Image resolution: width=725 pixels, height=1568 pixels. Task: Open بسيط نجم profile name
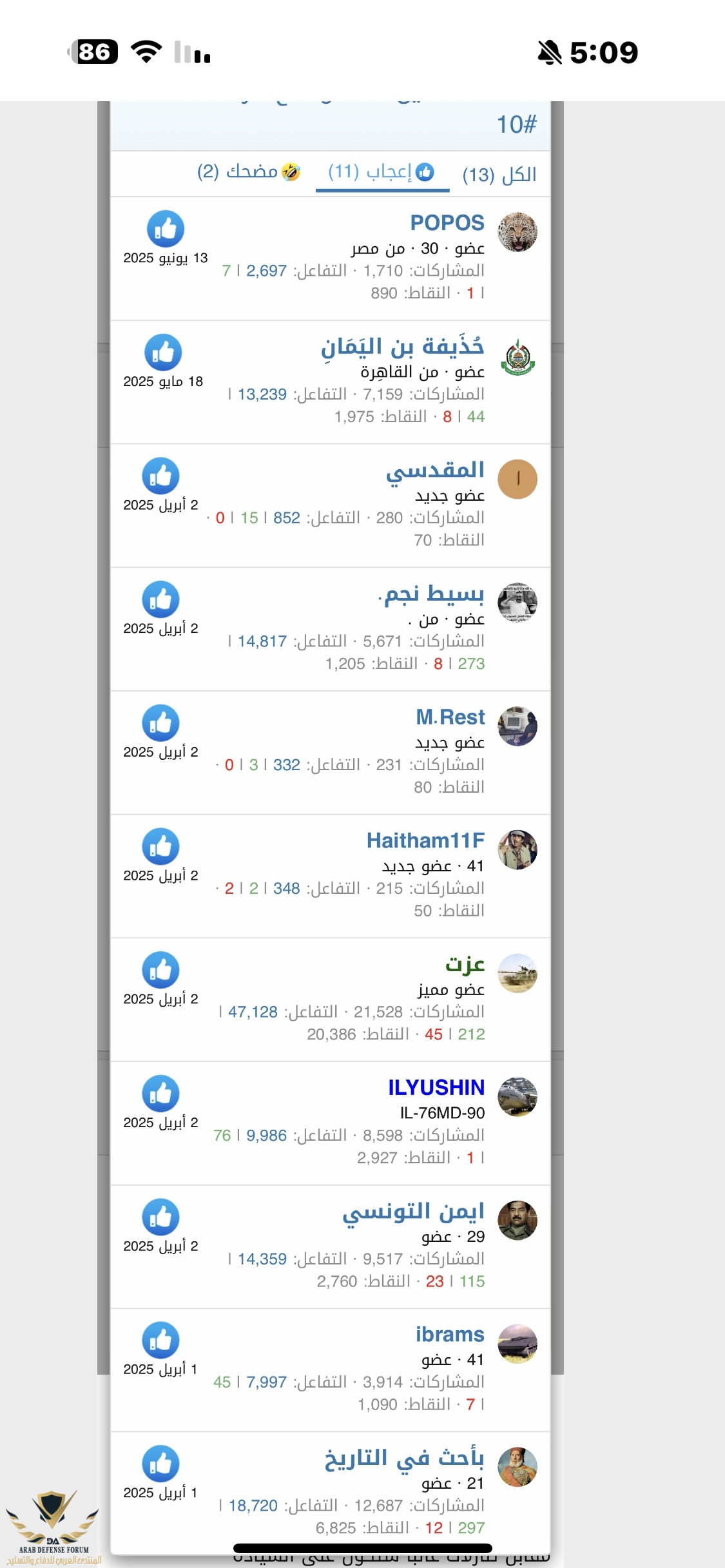[431, 594]
